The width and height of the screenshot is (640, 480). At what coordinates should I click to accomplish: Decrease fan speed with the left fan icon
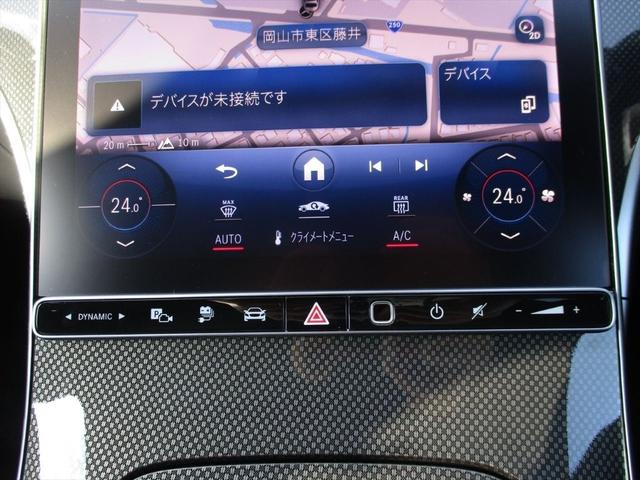468,197
